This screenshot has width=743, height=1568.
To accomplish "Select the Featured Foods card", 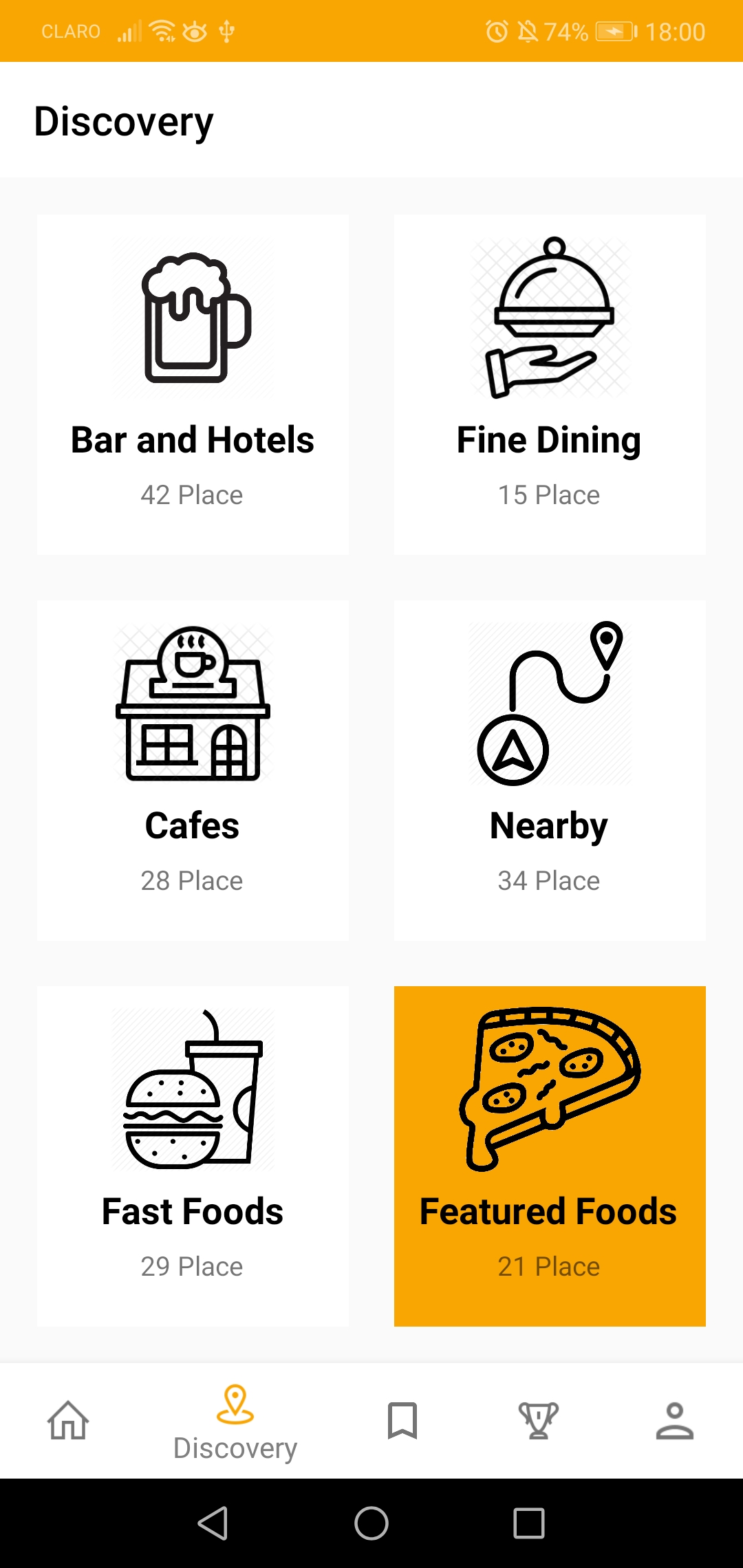I will tap(549, 1155).
